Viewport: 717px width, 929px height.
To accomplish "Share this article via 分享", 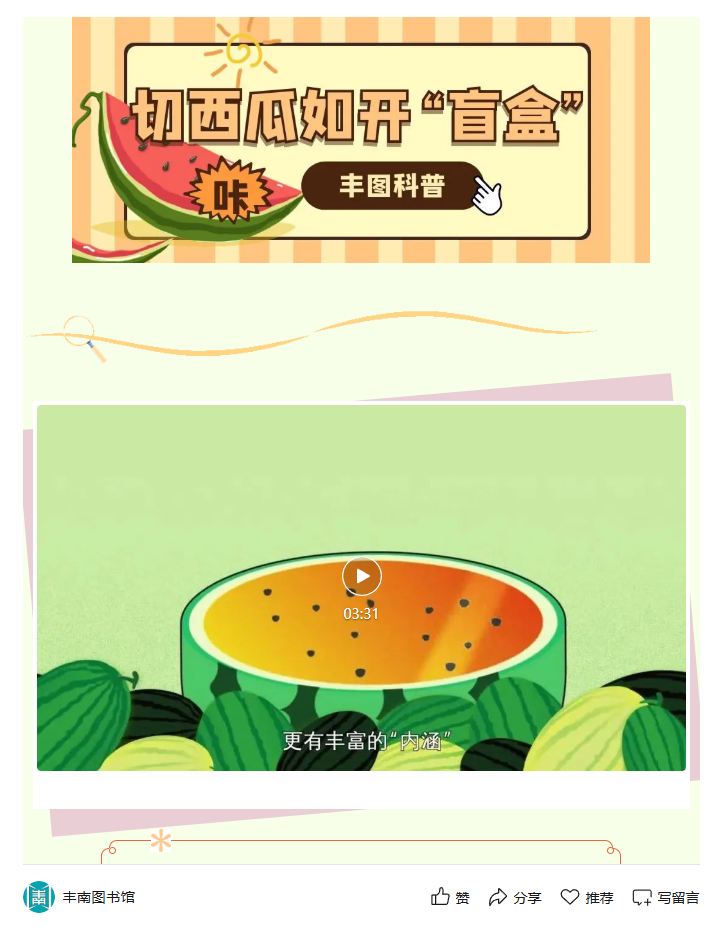I will coord(515,897).
